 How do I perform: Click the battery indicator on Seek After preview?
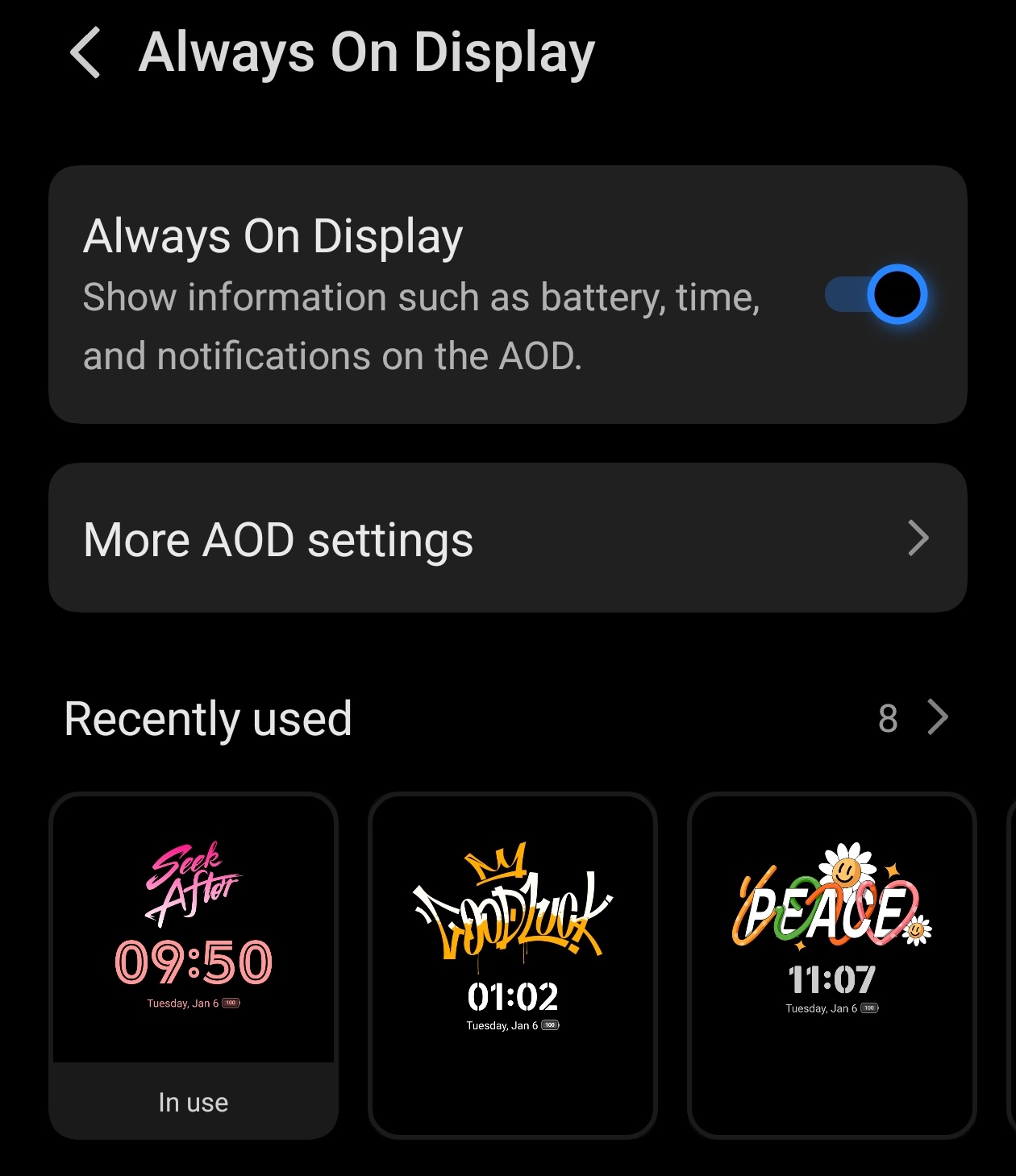[x=230, y=1004]
